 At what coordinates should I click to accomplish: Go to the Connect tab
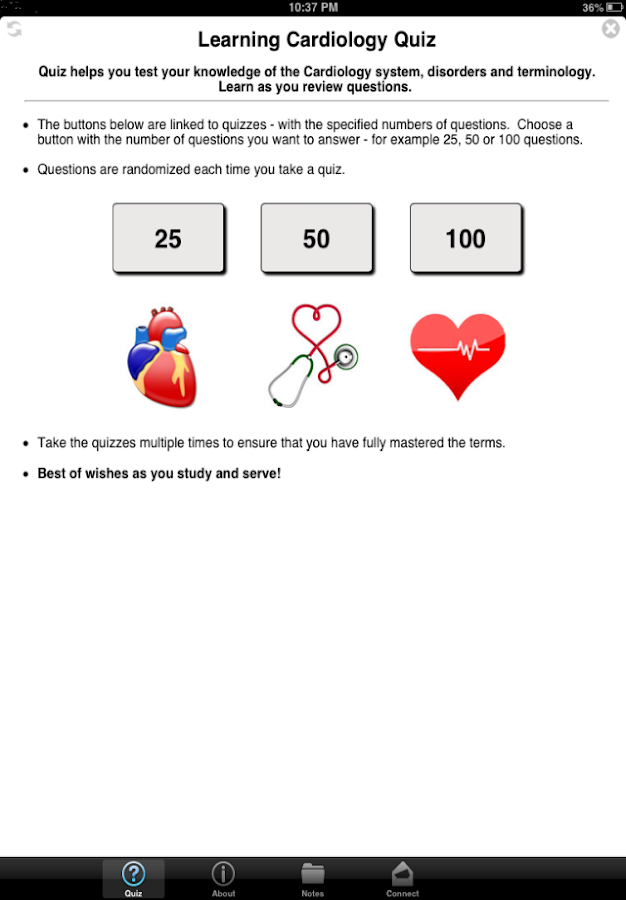[x=402, y=878]
